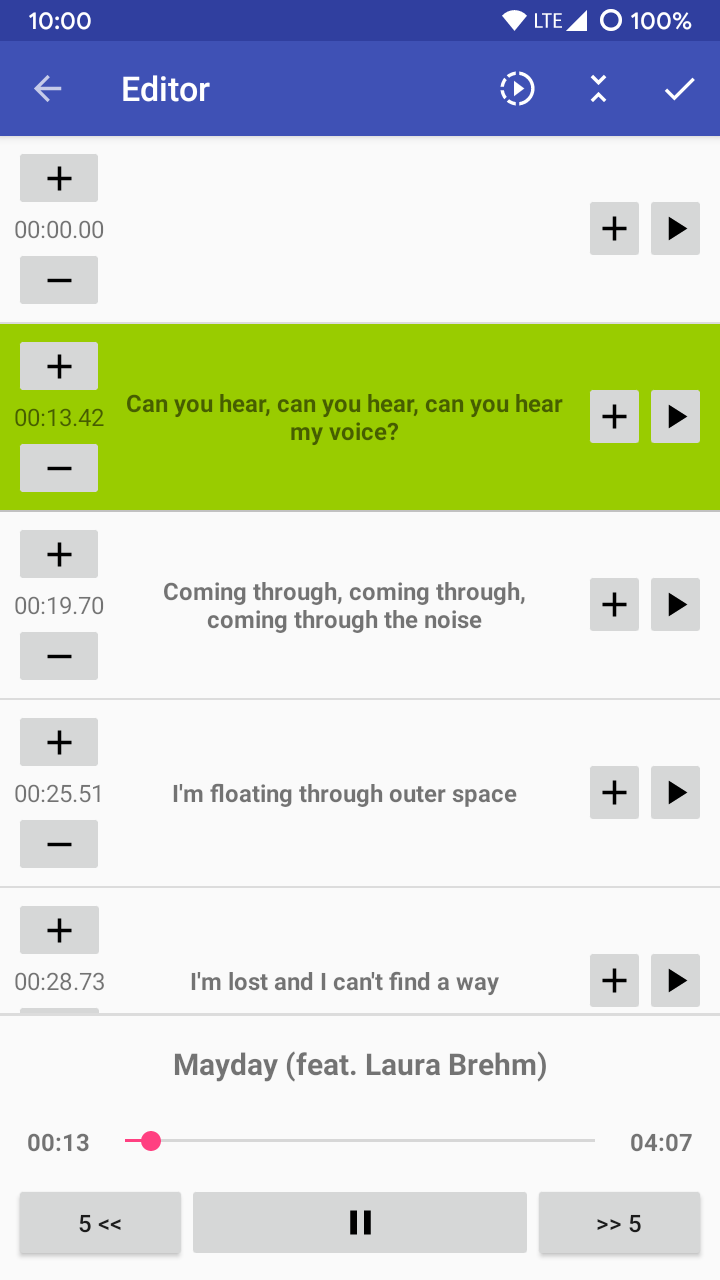Increase the 00:00.00 timestamp
Image resolution: width=720 pixels, height=1280 pixels.
coord(59,178)
